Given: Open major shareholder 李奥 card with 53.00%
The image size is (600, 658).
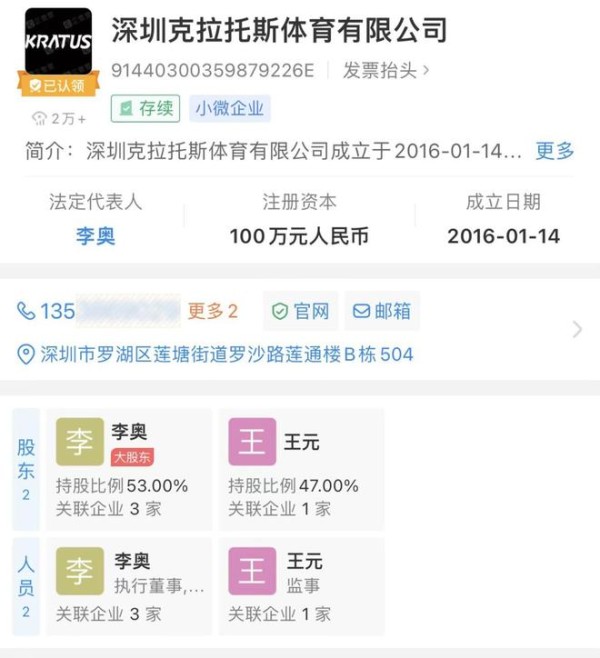Looking at the screenshot, I should point(129,468).
